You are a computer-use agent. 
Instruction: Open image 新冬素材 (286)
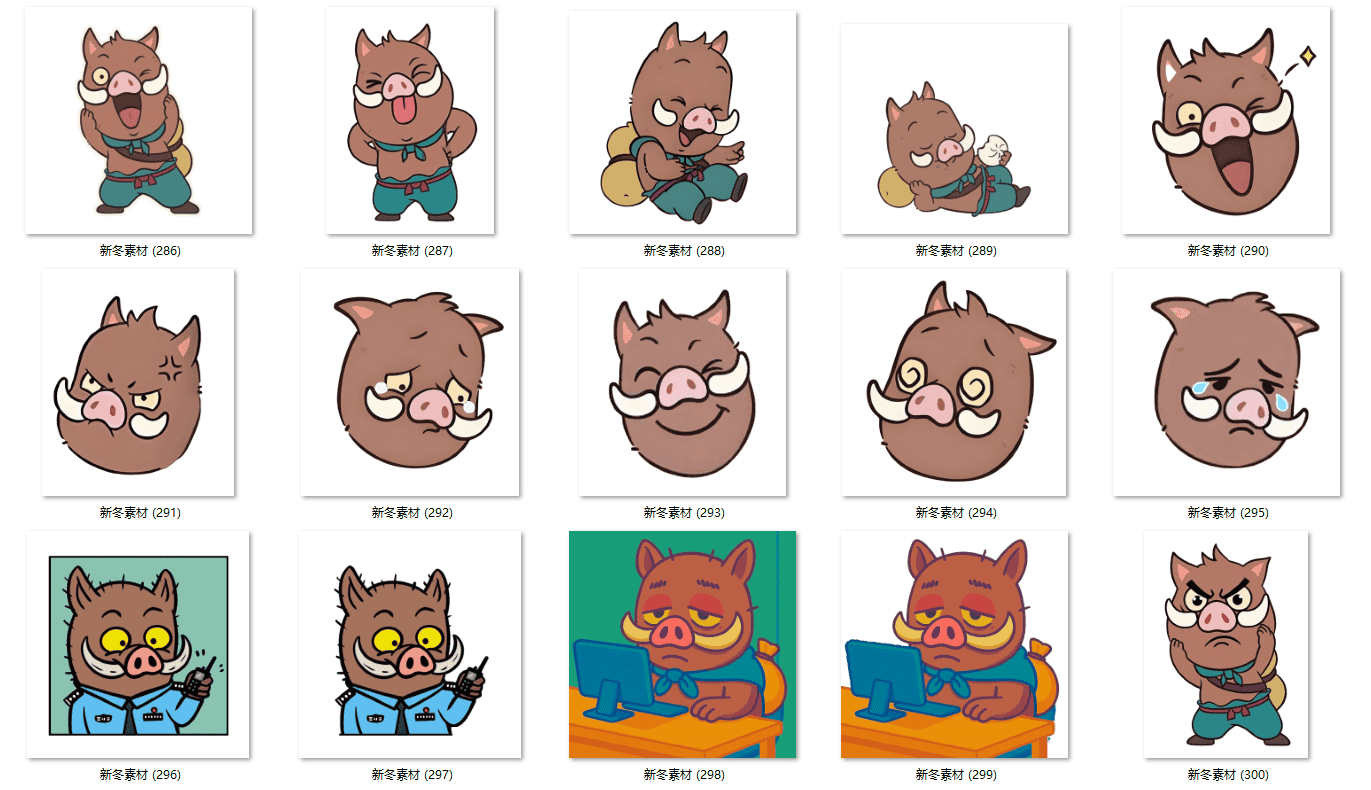tap(139, 121)
